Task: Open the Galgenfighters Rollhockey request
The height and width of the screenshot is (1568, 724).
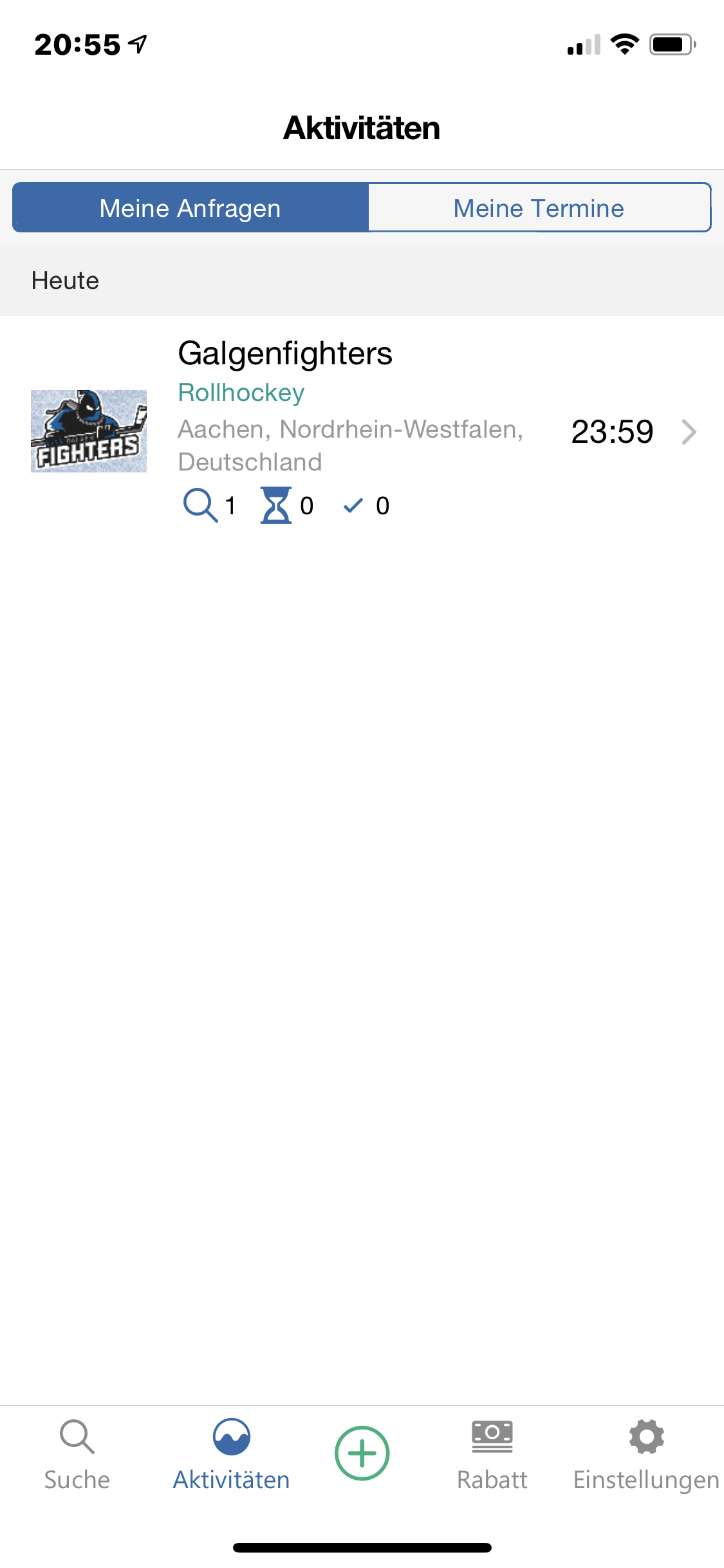Action: (362, 431)
